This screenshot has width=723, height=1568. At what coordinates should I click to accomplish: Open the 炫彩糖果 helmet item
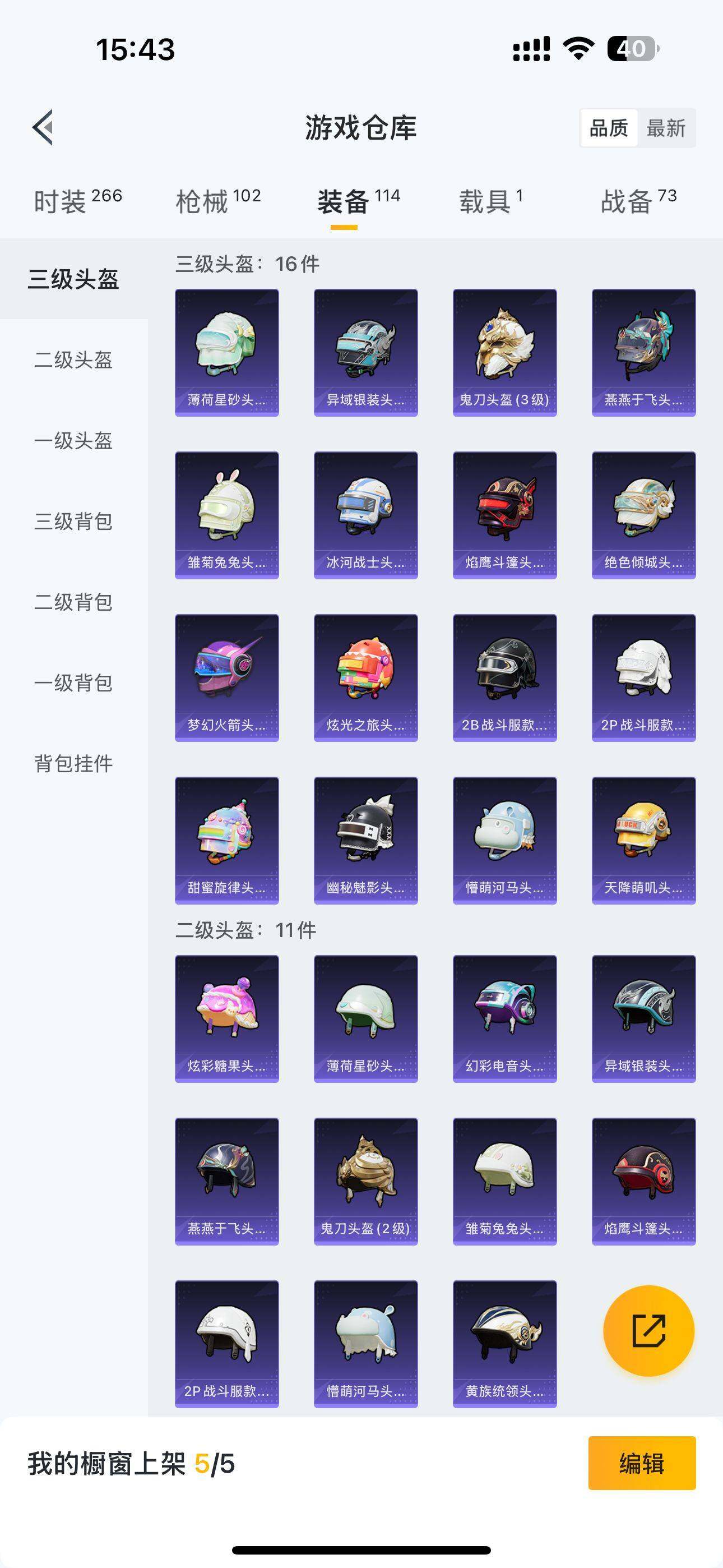(227, 1018)
